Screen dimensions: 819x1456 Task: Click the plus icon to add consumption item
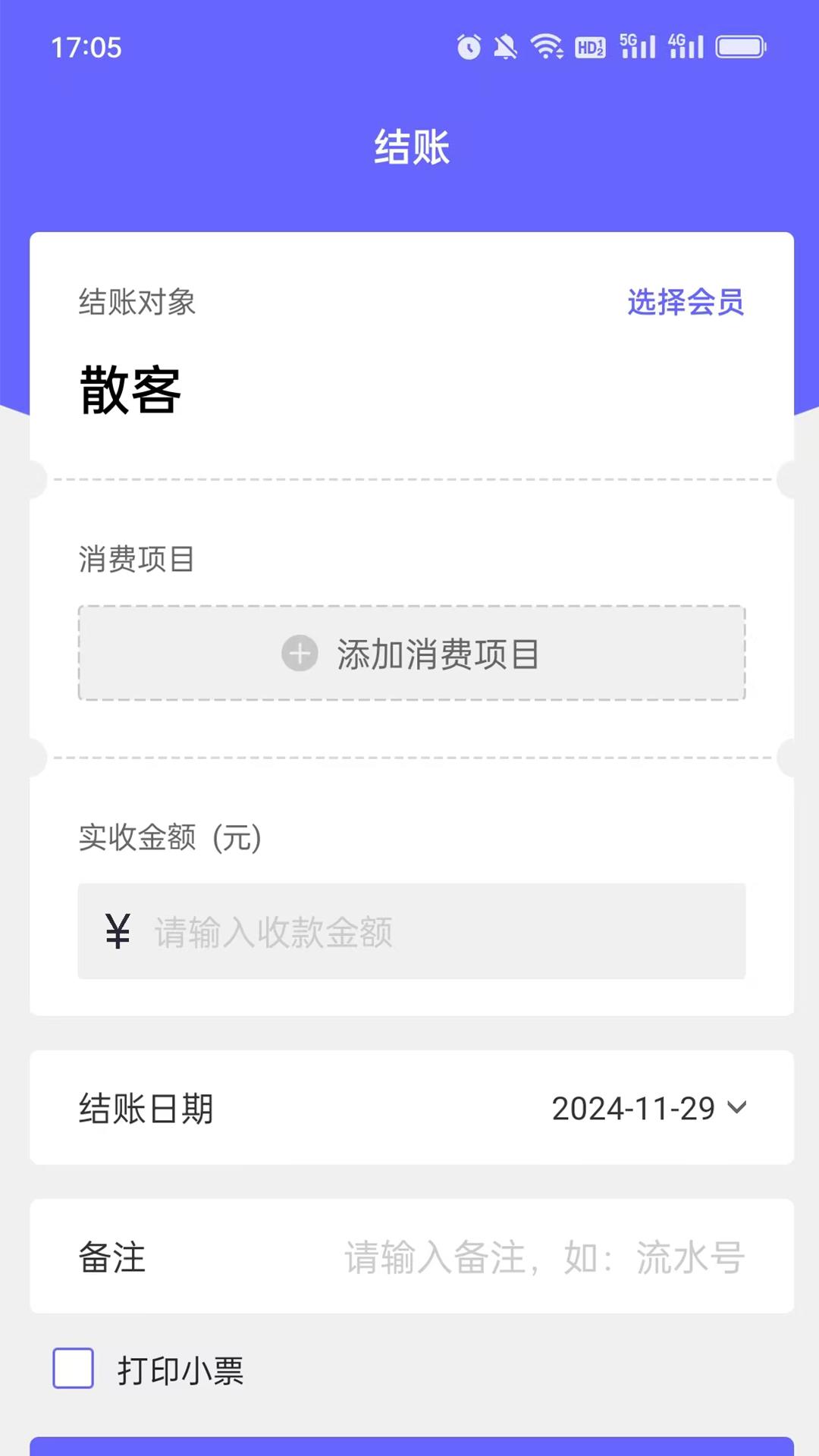300,653
